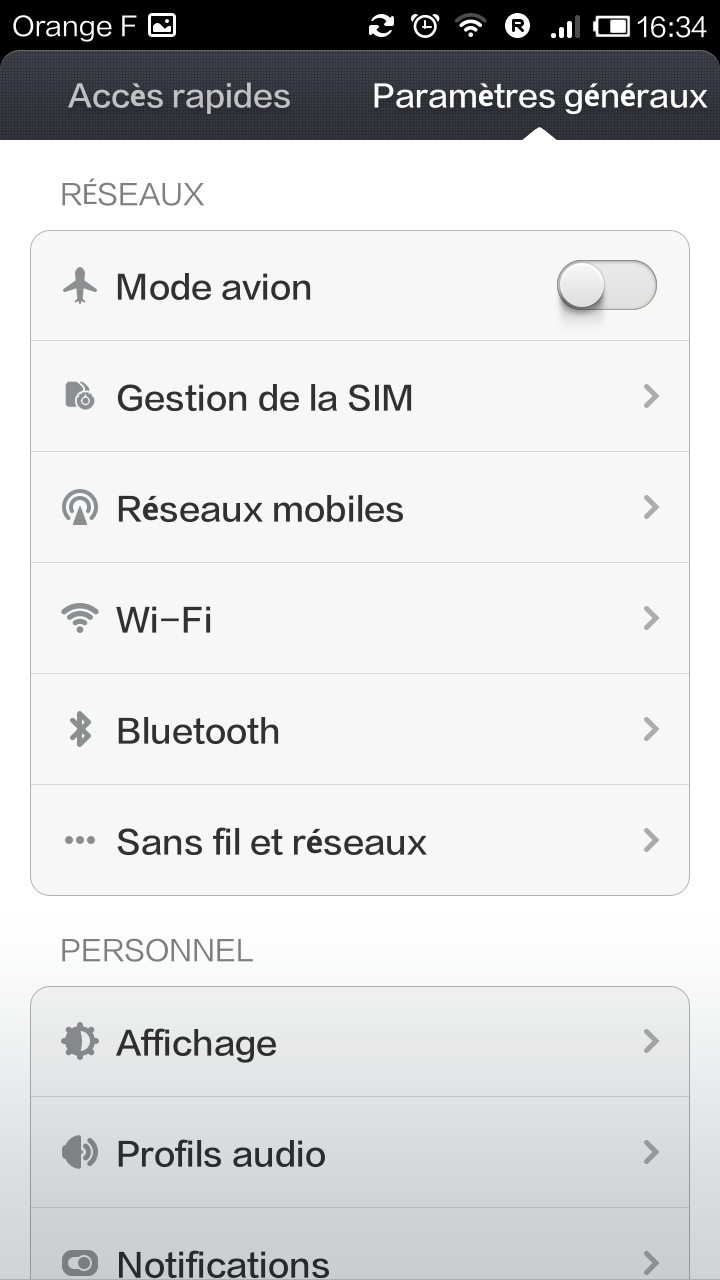This screenshot has width=720, height=1280.
Task: Open Profils audio settings
Action: pos(360,1153)
